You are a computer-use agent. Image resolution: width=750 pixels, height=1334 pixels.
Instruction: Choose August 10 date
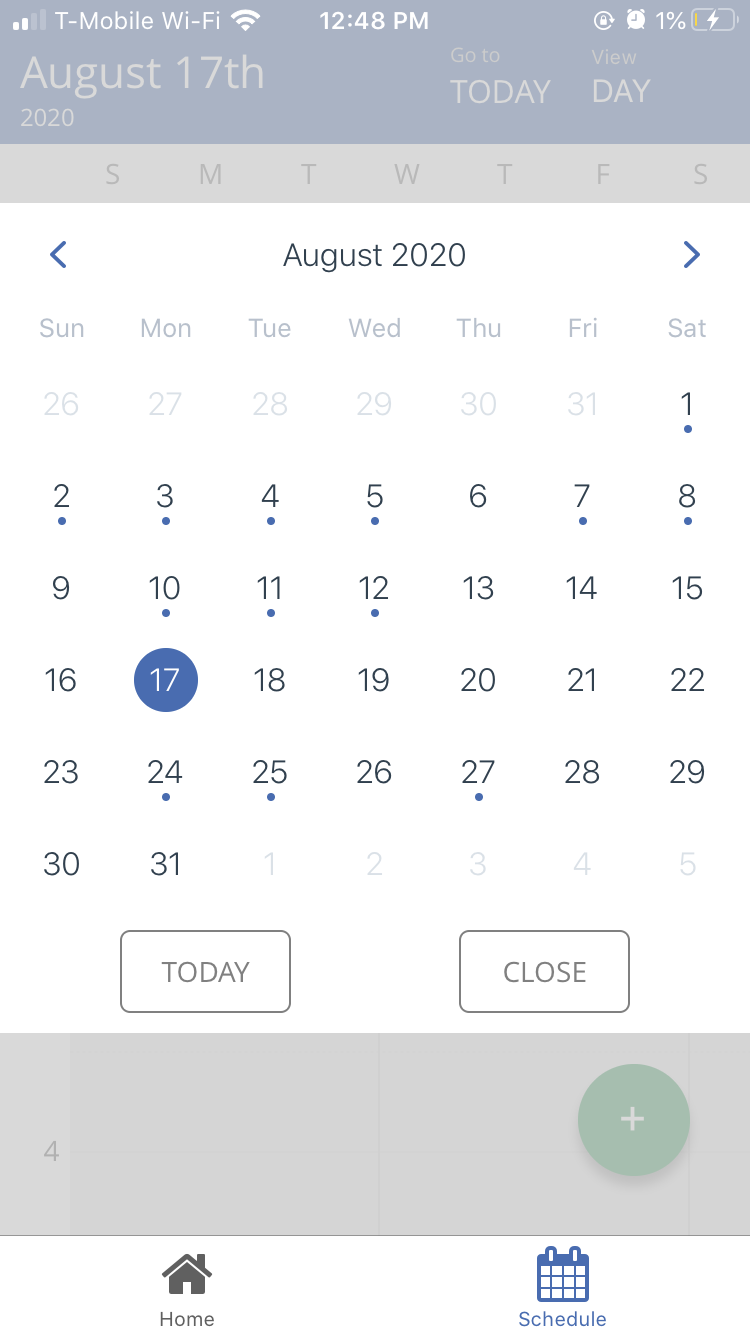point(165,589)
